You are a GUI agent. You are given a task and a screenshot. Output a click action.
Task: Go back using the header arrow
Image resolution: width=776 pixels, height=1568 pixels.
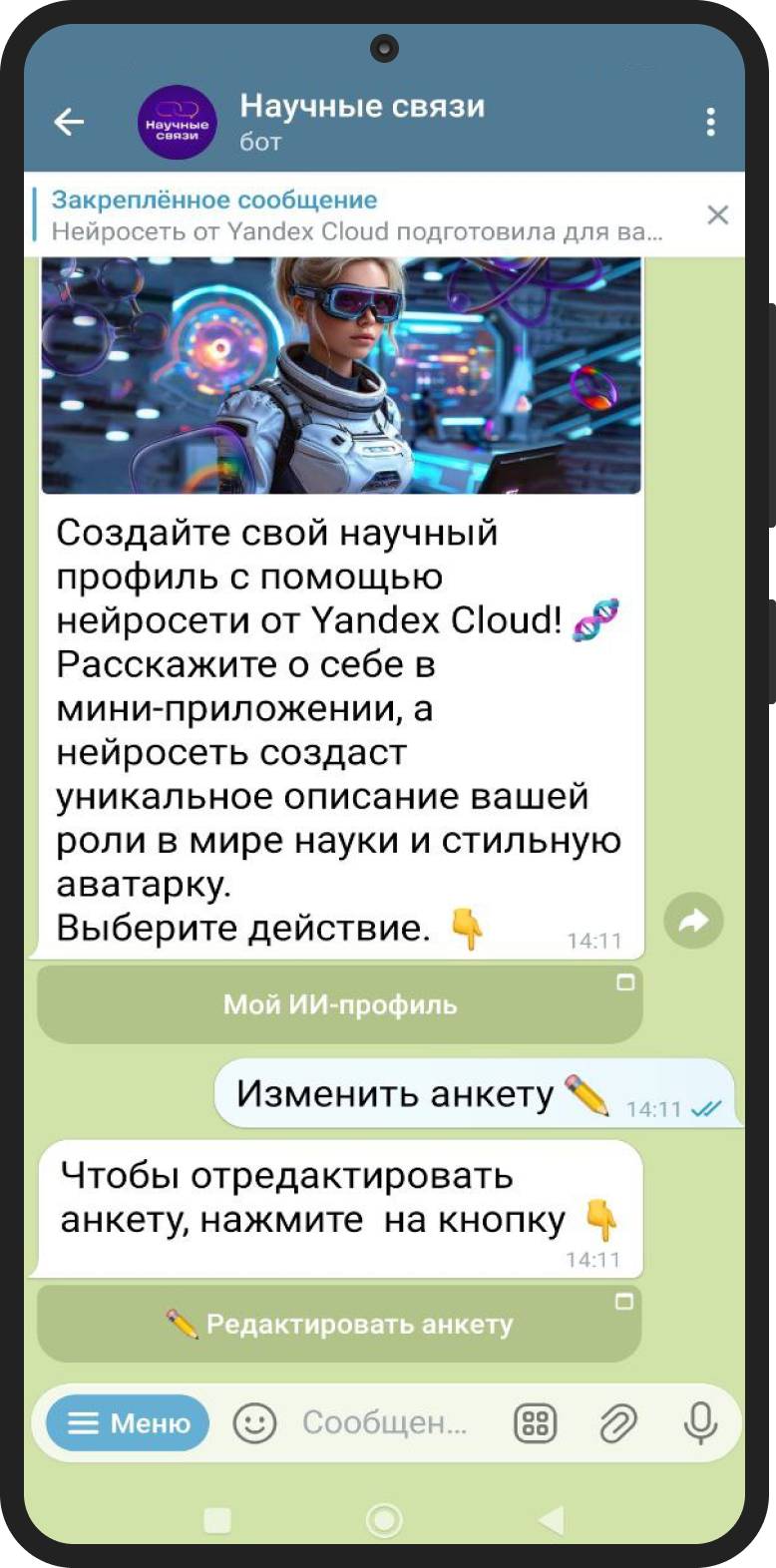(69, 122)
